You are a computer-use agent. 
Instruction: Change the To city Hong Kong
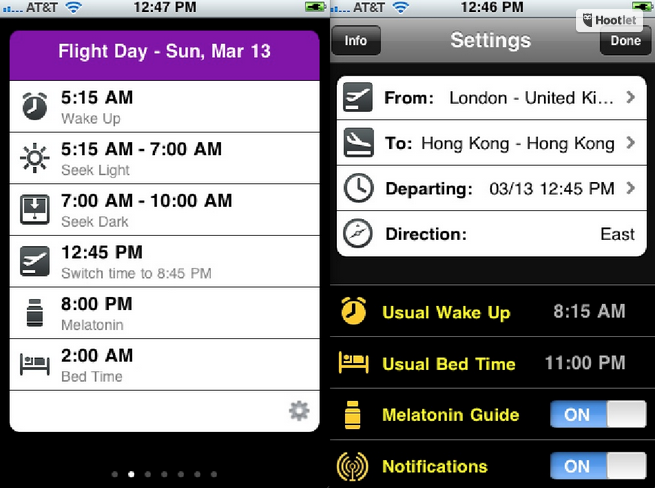[x=490, y=143]
